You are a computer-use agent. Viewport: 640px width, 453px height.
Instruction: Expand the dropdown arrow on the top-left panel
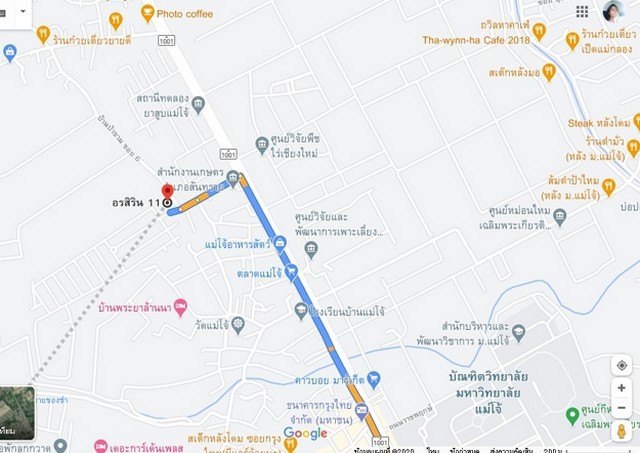(22, 11)
